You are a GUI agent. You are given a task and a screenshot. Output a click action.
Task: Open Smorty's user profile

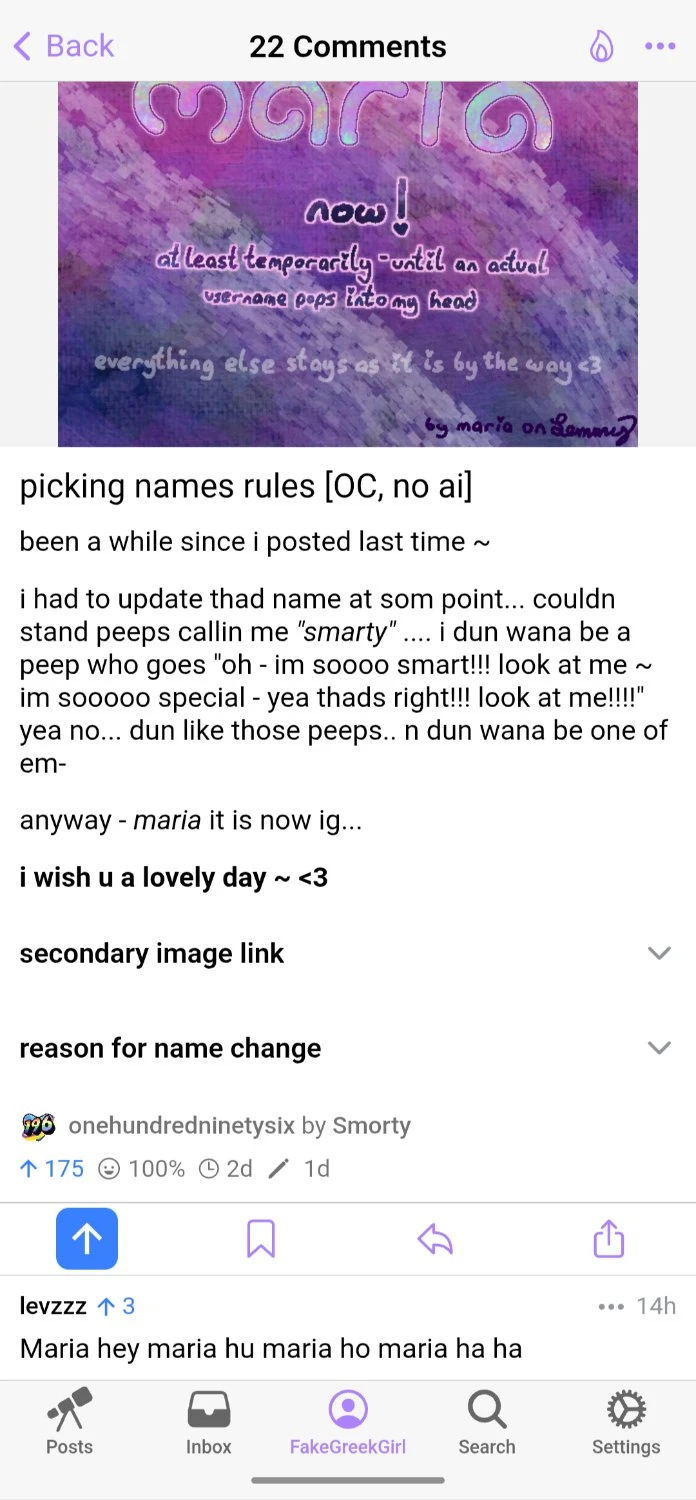point(371,1125)
